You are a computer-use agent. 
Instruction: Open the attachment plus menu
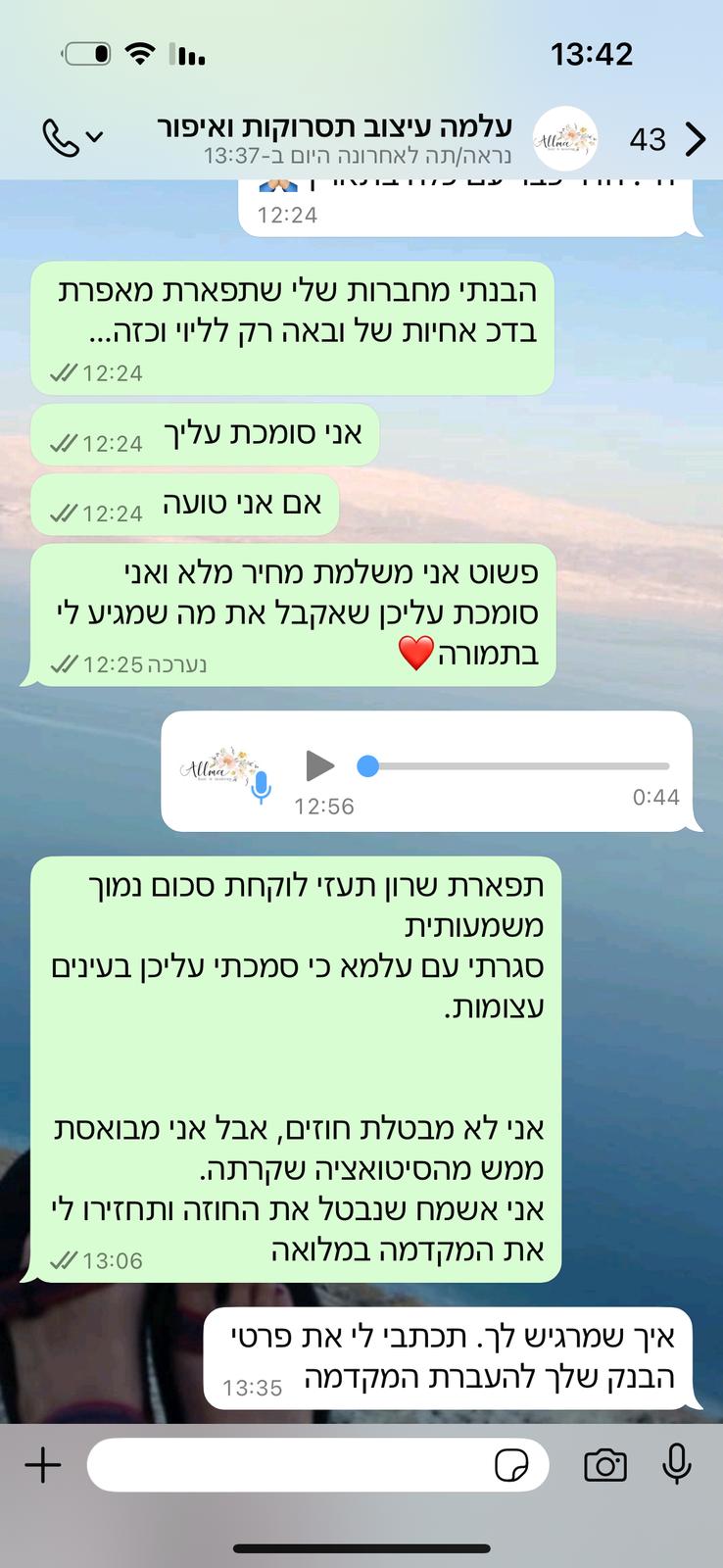click(x=43, y=1466)
